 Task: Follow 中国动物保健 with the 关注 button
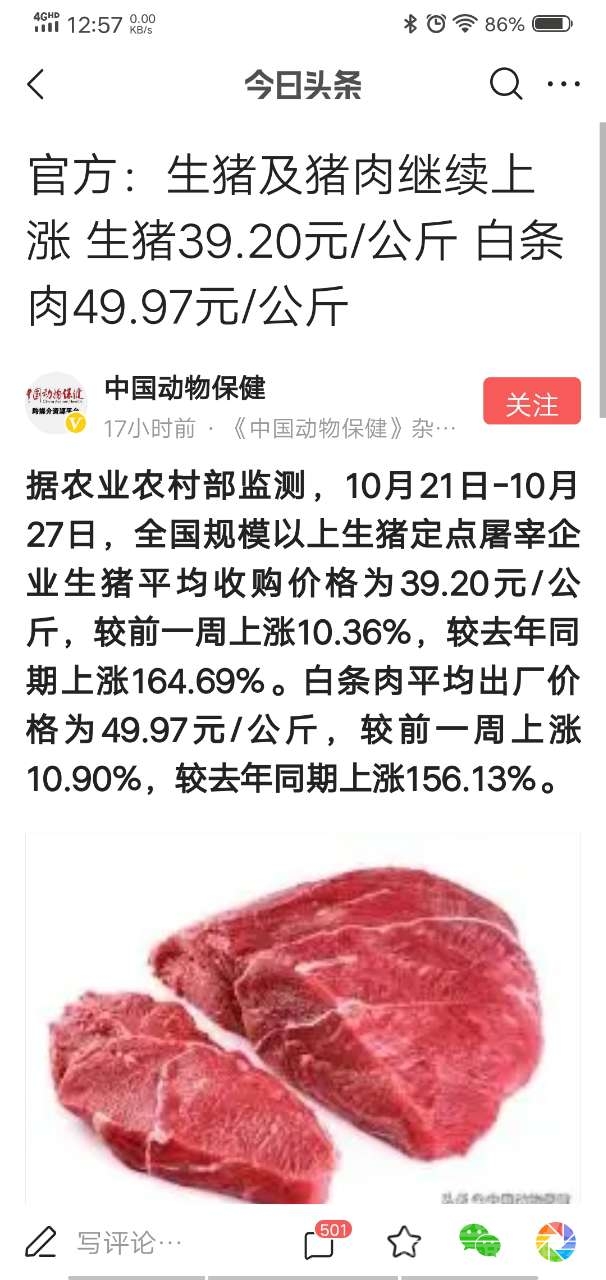[x=531, y=402]
